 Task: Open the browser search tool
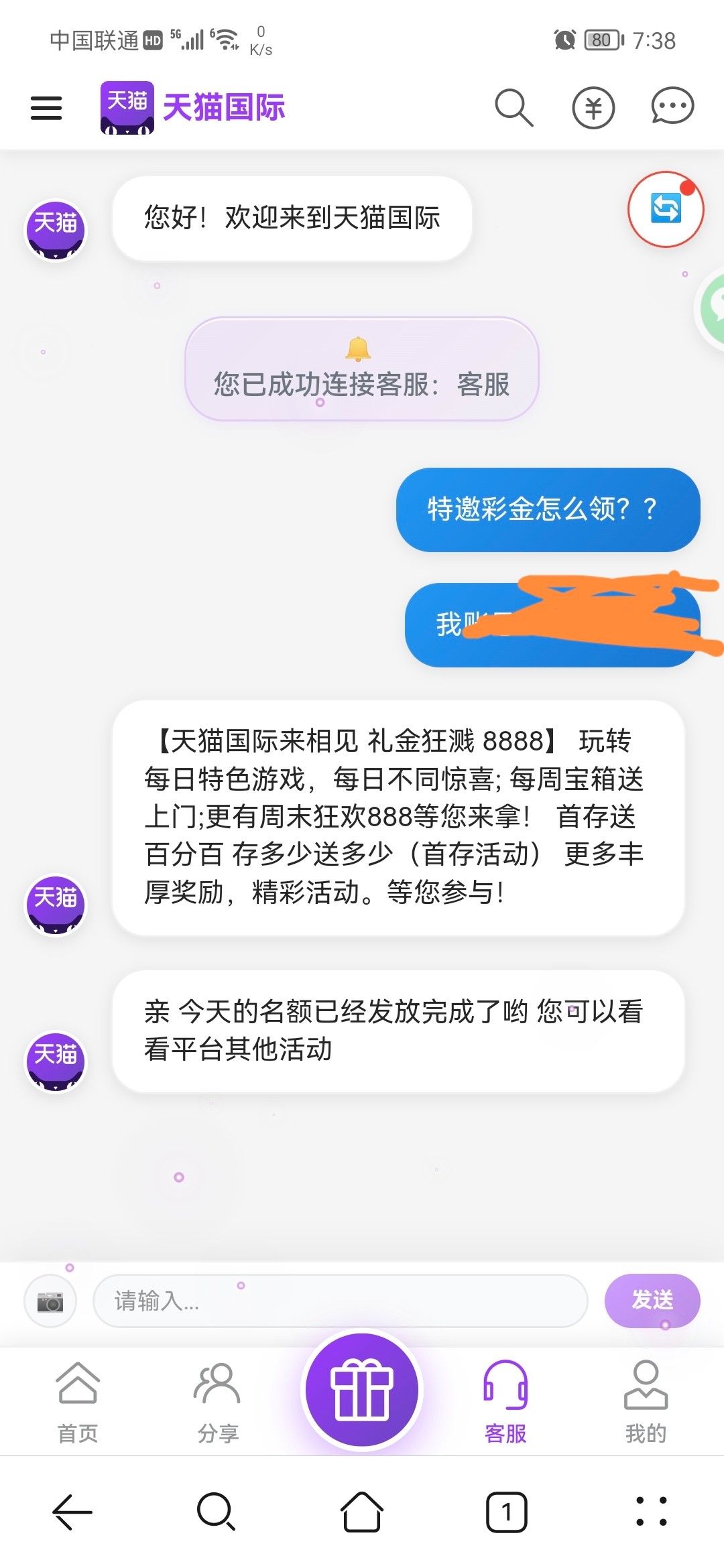coord(217,1512)
